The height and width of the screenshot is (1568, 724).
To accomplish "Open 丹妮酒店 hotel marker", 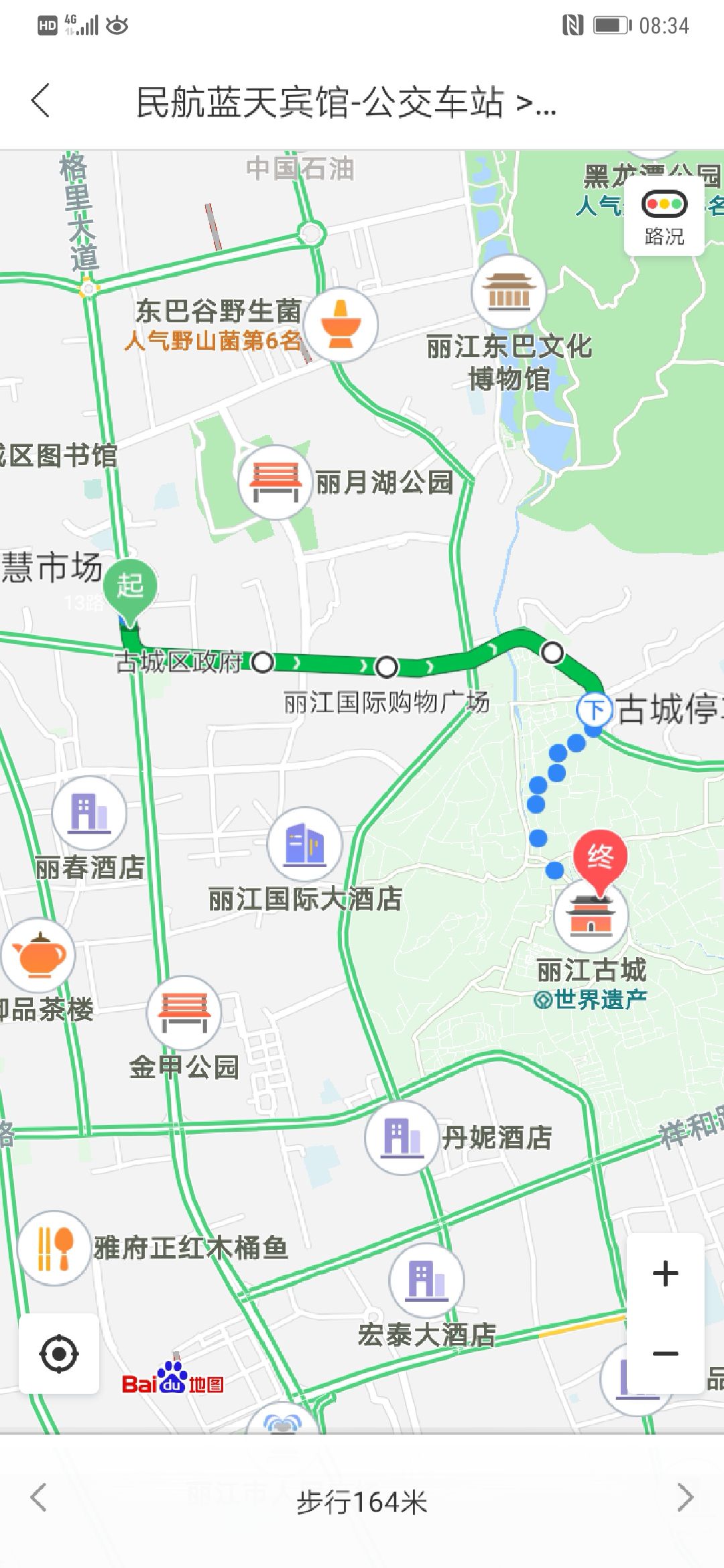I will [402, 1137].
